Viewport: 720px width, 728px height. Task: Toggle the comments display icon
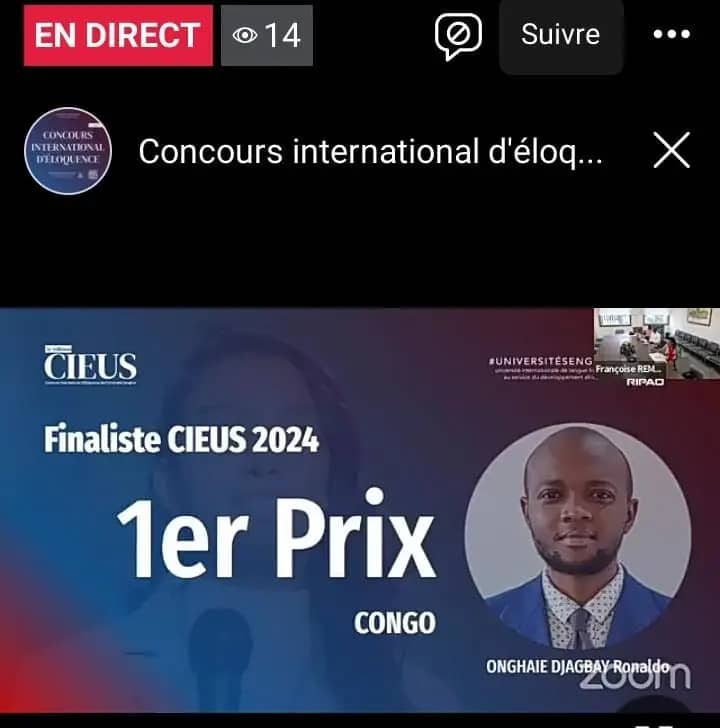pos(458,36)
